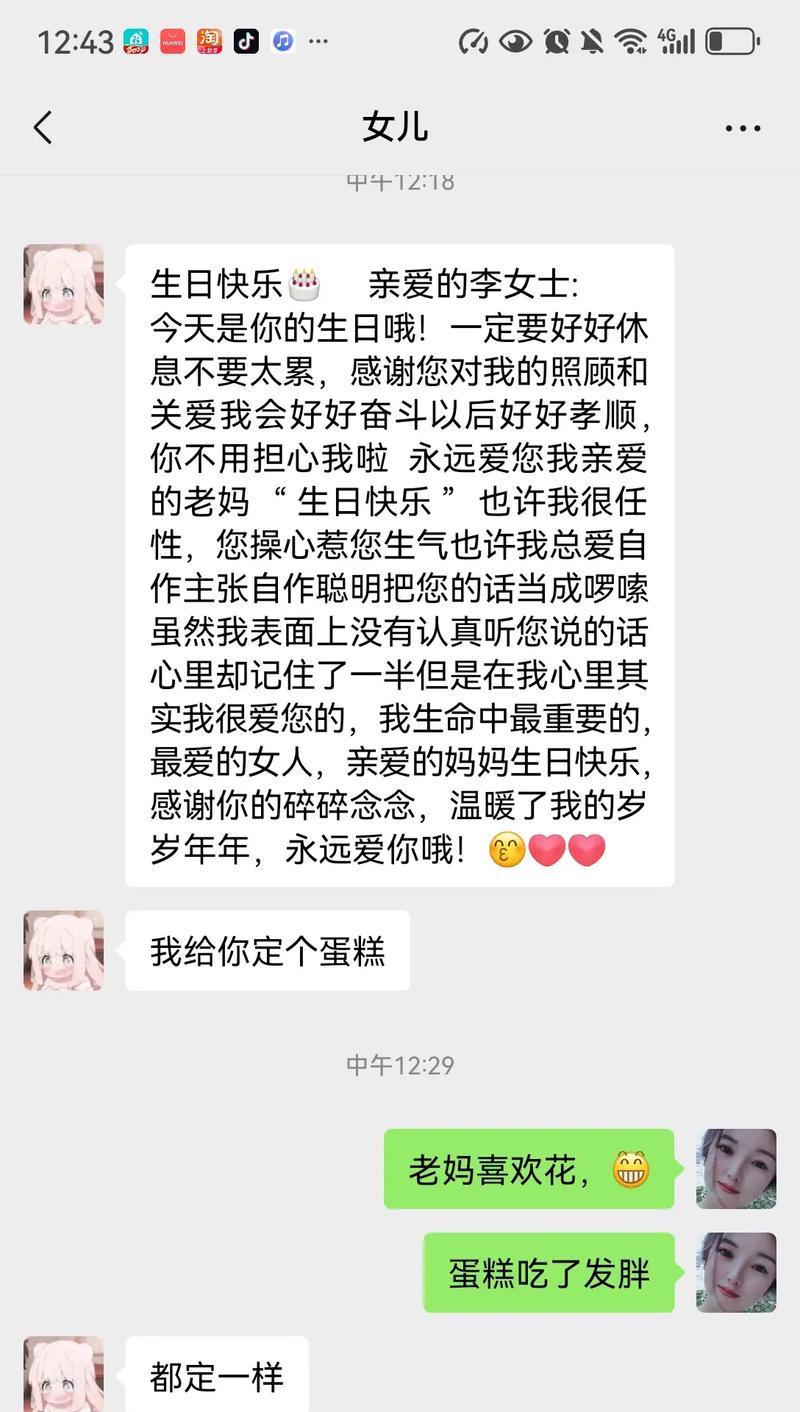Image resolution: width=800 pixels, height=1412 pixels.
Task: Open daughter's avatar beside birthday message
Action: pos(64,284)
